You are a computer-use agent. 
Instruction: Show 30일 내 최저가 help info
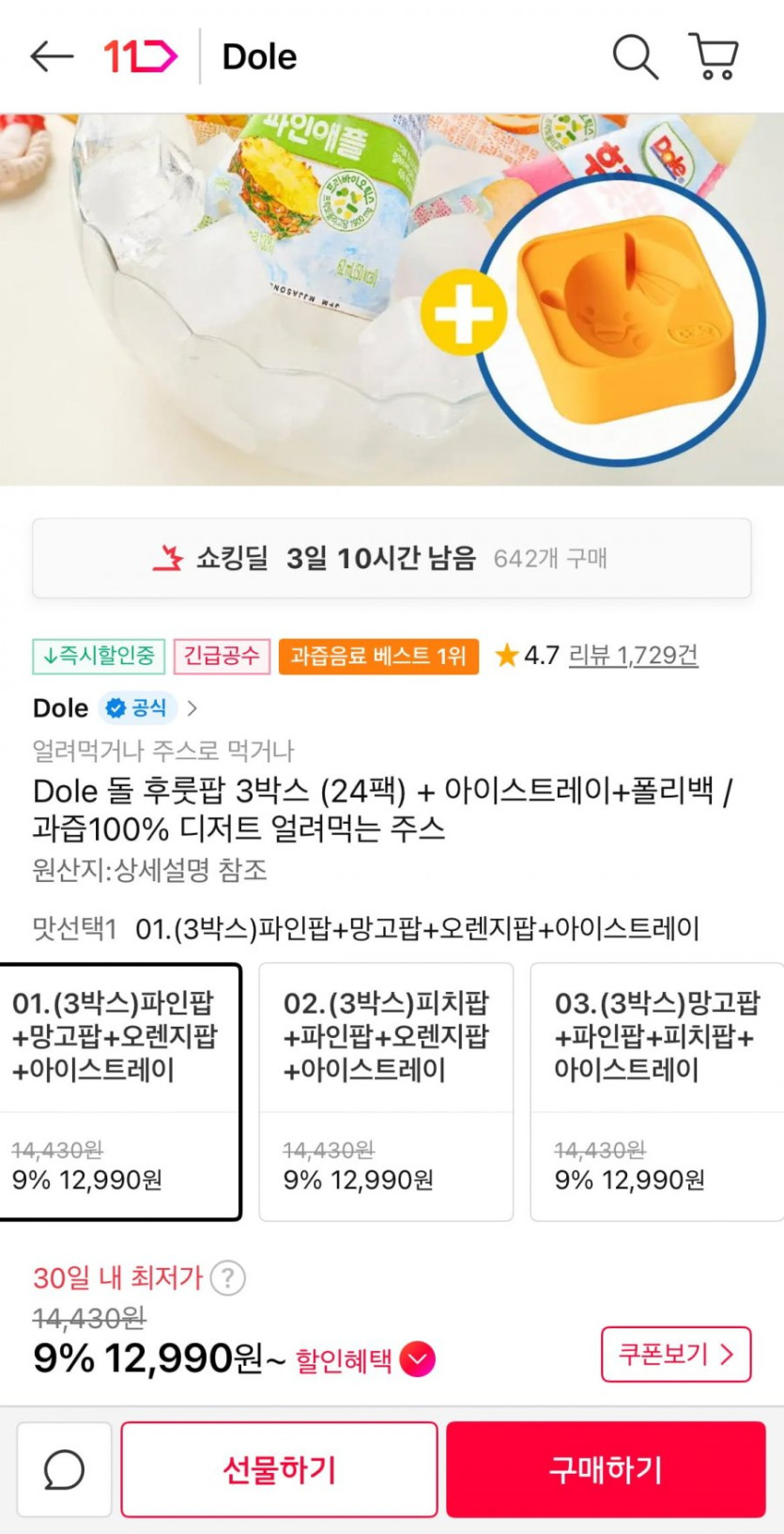228,1278
